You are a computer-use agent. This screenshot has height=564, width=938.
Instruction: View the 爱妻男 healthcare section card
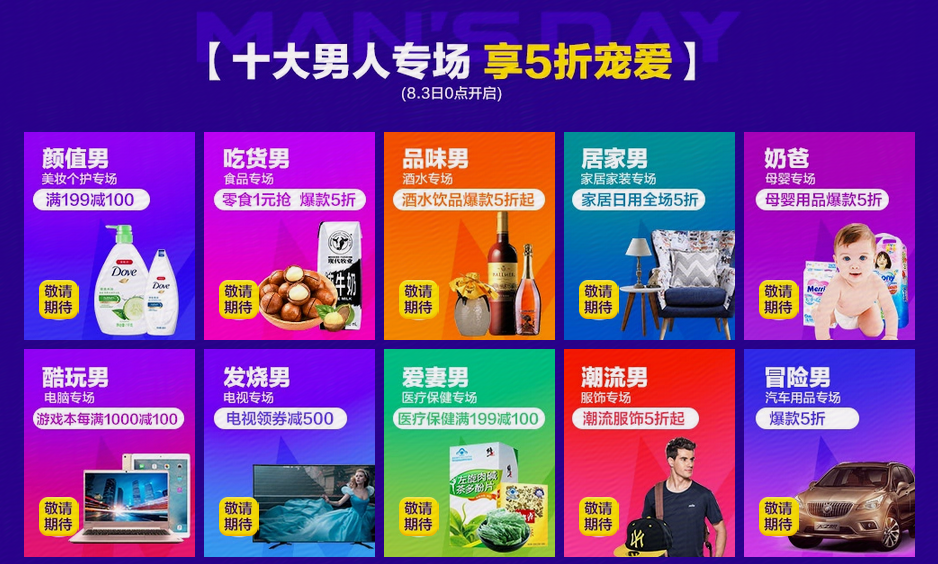(x=469, y=453)
